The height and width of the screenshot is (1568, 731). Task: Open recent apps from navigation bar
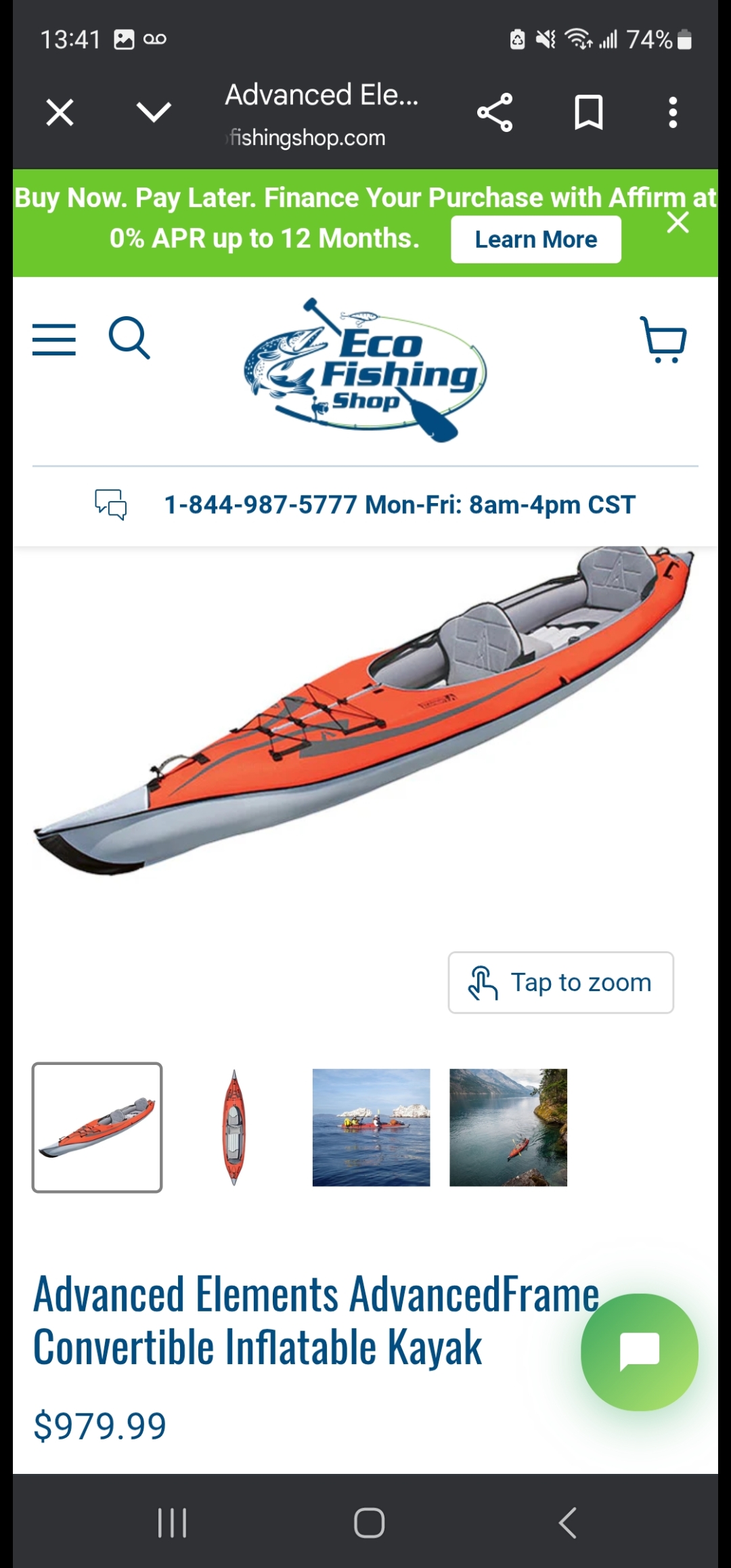tap(172, 1523)
